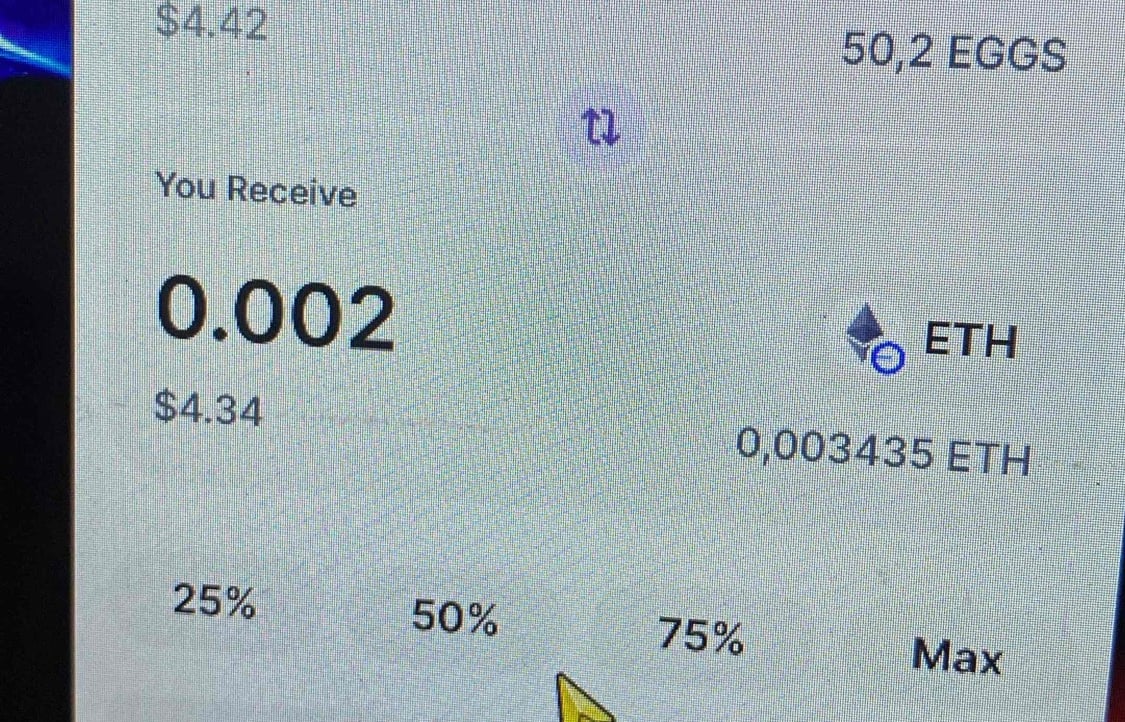Use the Max amount
Viewport: 1125px width, 722px height.
(x=956, y=657)
